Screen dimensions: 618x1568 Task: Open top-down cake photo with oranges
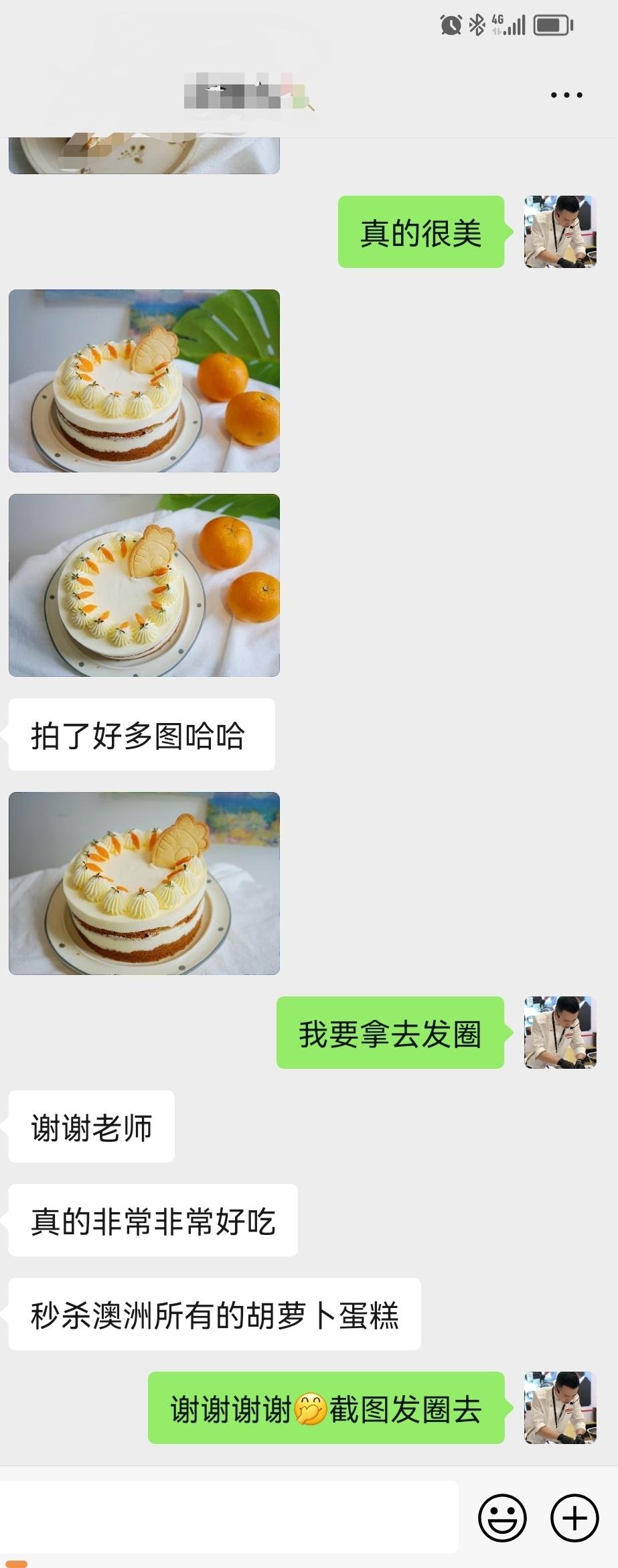(x=144, y=585)
